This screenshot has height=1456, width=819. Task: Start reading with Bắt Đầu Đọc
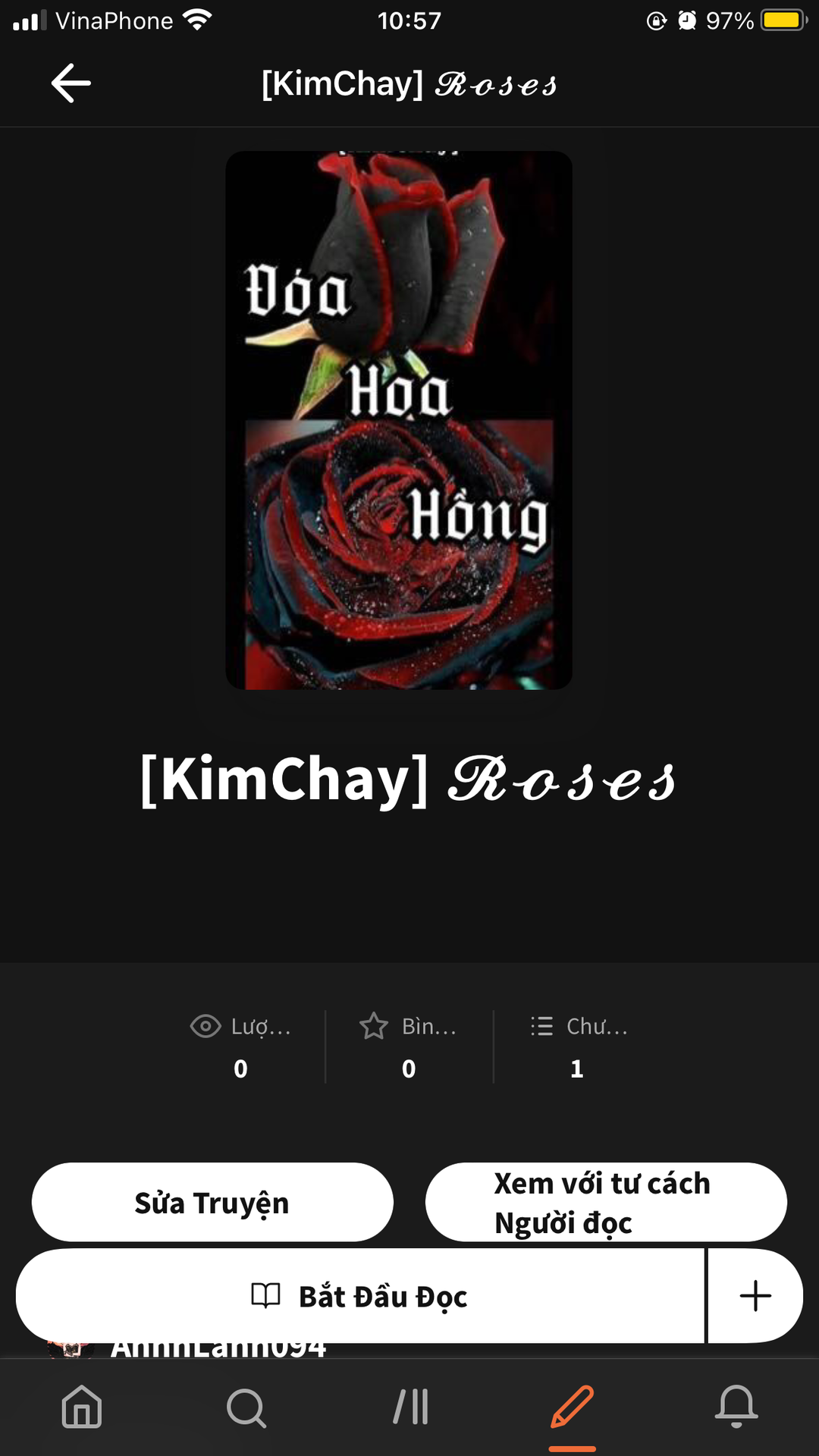tap(360, 1297)
